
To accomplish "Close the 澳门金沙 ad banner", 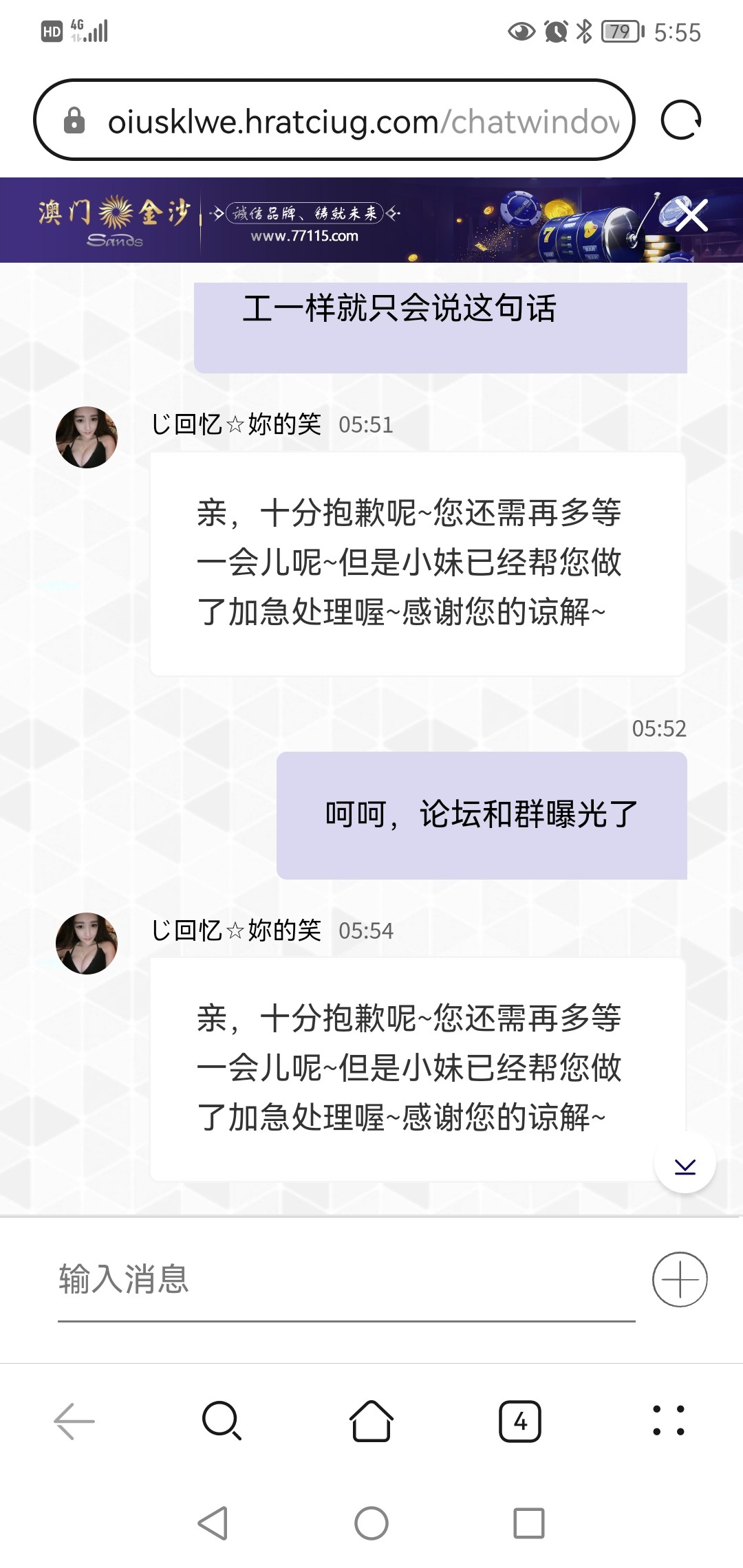I will pyautogui.click(x=691, y=216).
